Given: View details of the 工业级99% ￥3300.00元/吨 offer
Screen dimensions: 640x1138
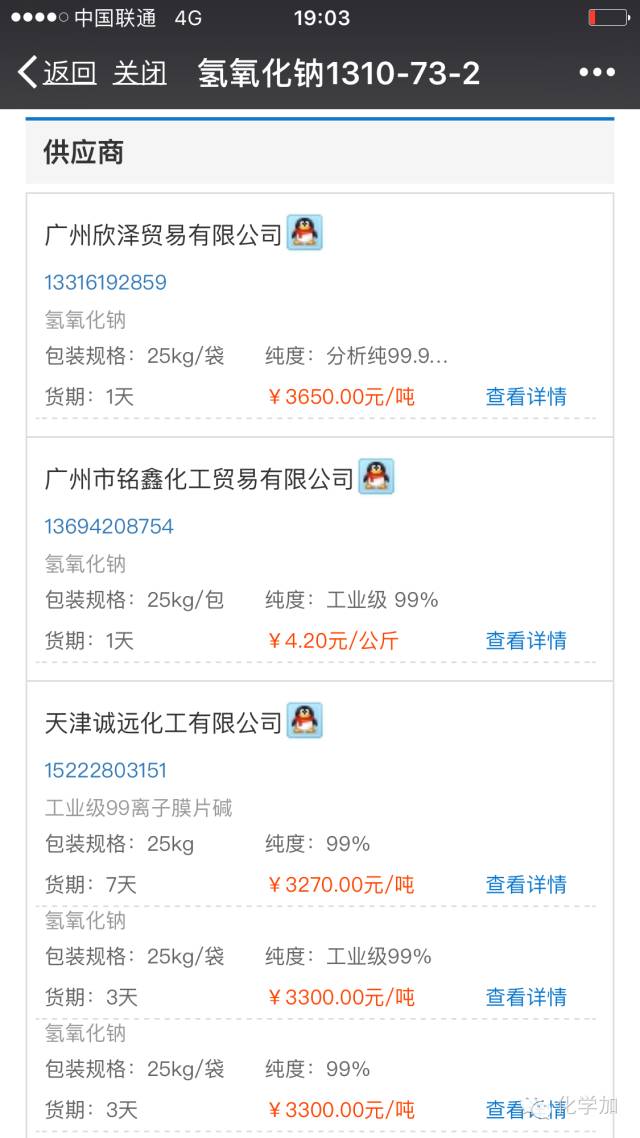Looking at the screenshot, I should click(526, 997).
